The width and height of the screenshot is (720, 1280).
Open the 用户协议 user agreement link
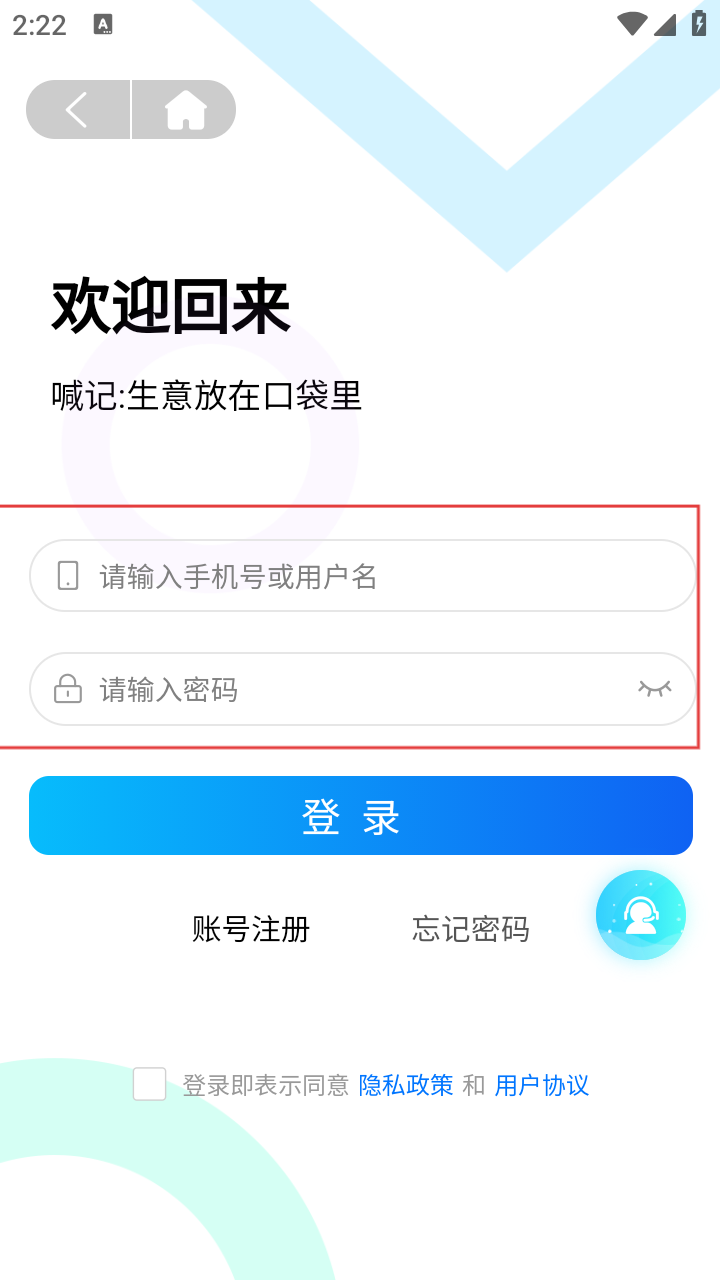pyautogui.click(x=542, y=1085)
